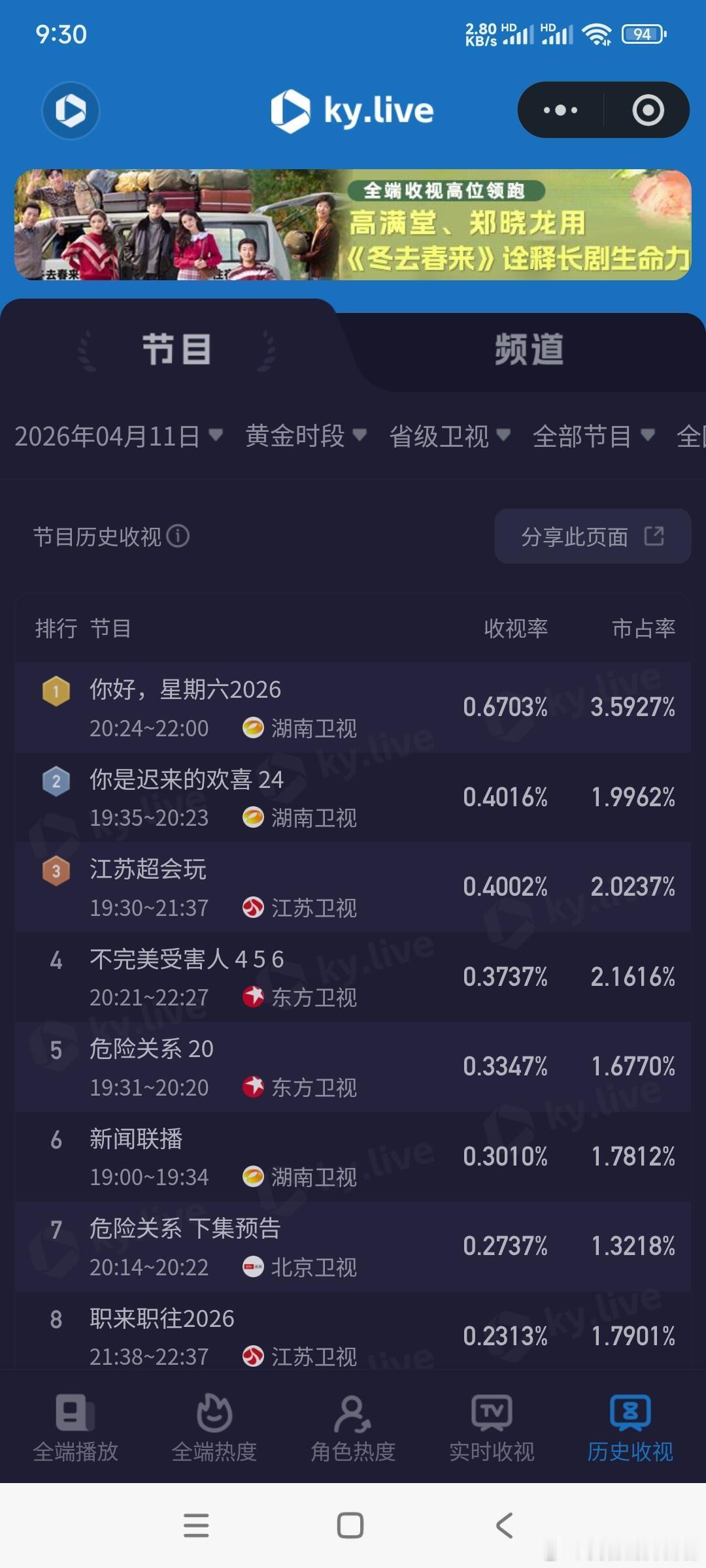Switch to the 频道 tab
Viewport: 706px width, 1568px height.
[x=529, y=350]
